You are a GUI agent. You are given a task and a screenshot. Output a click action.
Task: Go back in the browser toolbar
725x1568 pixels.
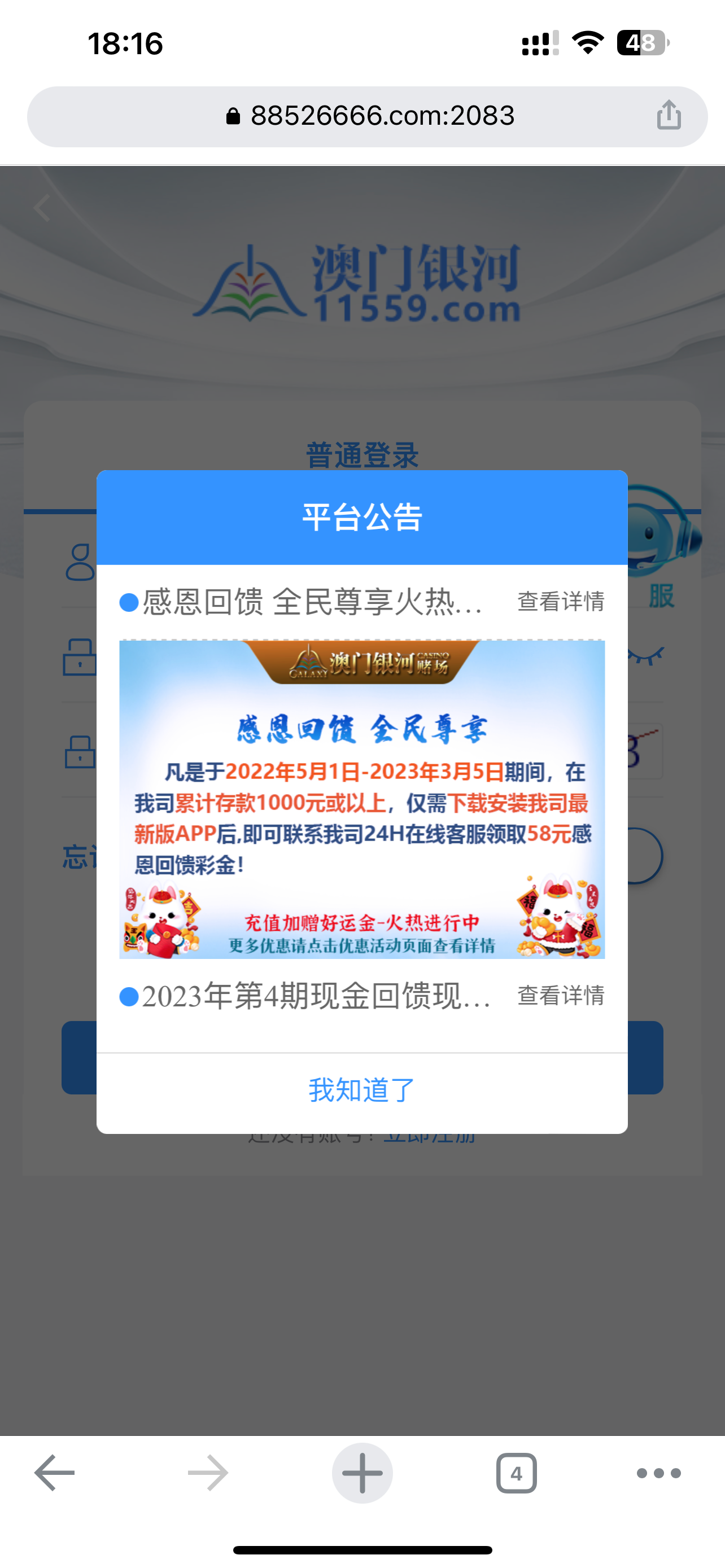point(55,1473)
